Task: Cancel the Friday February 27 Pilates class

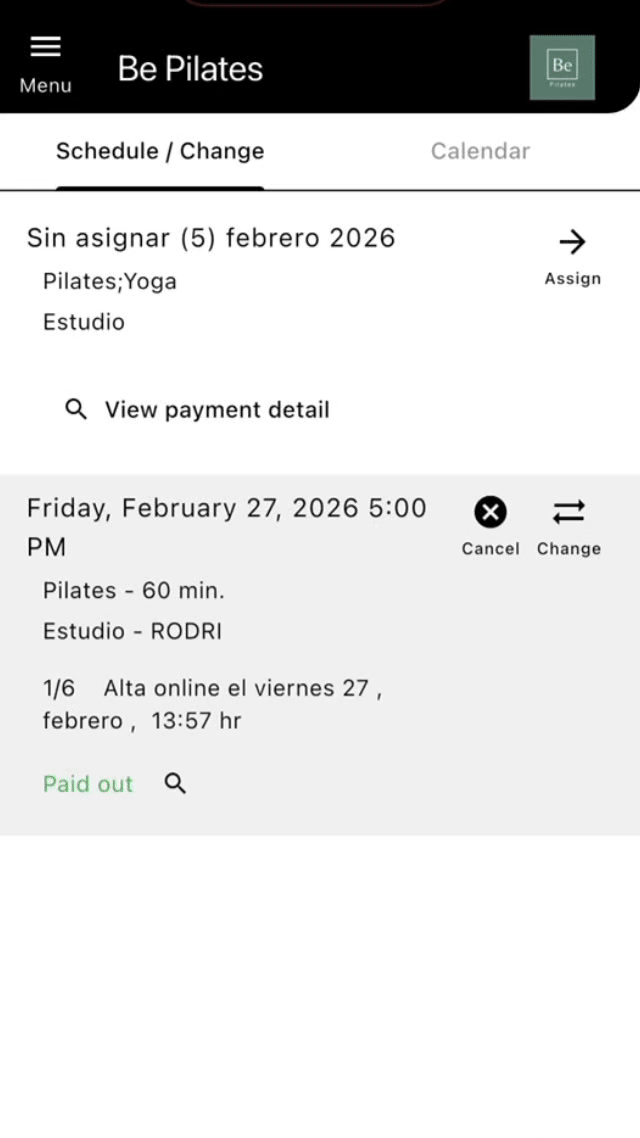Action: click(x=490, y=525)
